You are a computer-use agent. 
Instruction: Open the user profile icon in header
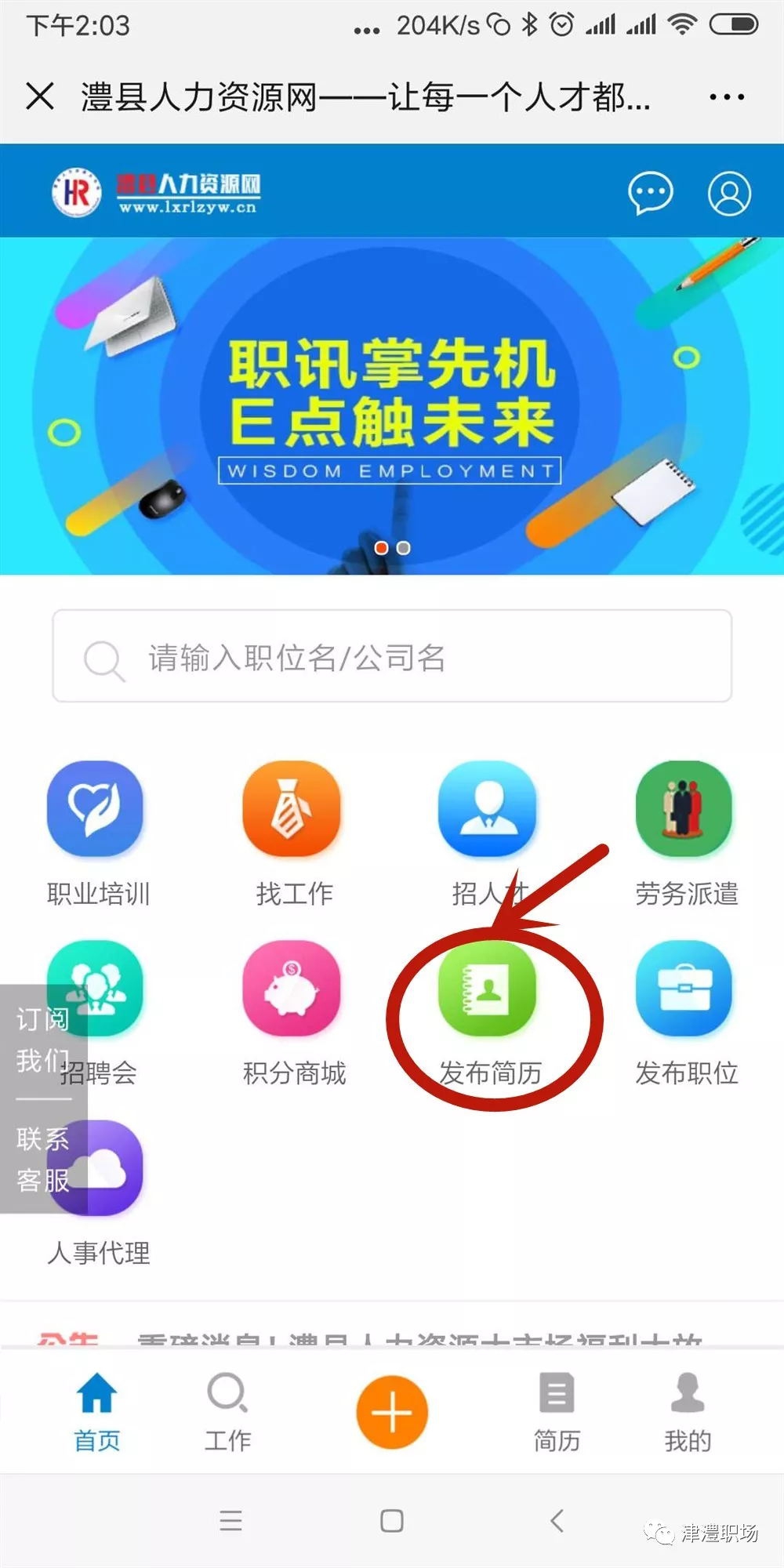pyautogui.click(x=729, y=193)
